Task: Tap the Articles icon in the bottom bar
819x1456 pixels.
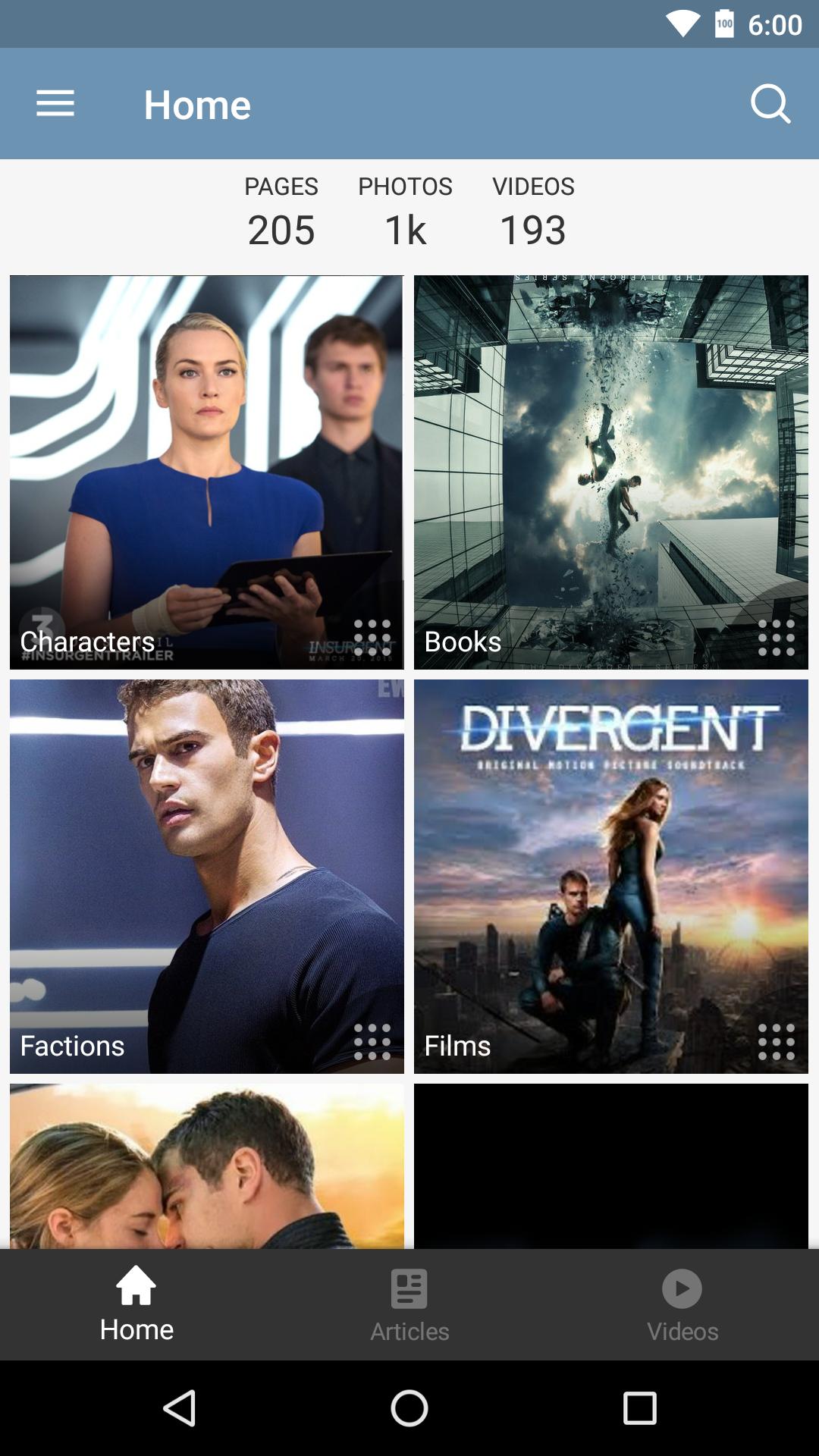Action: [409, 1291]
